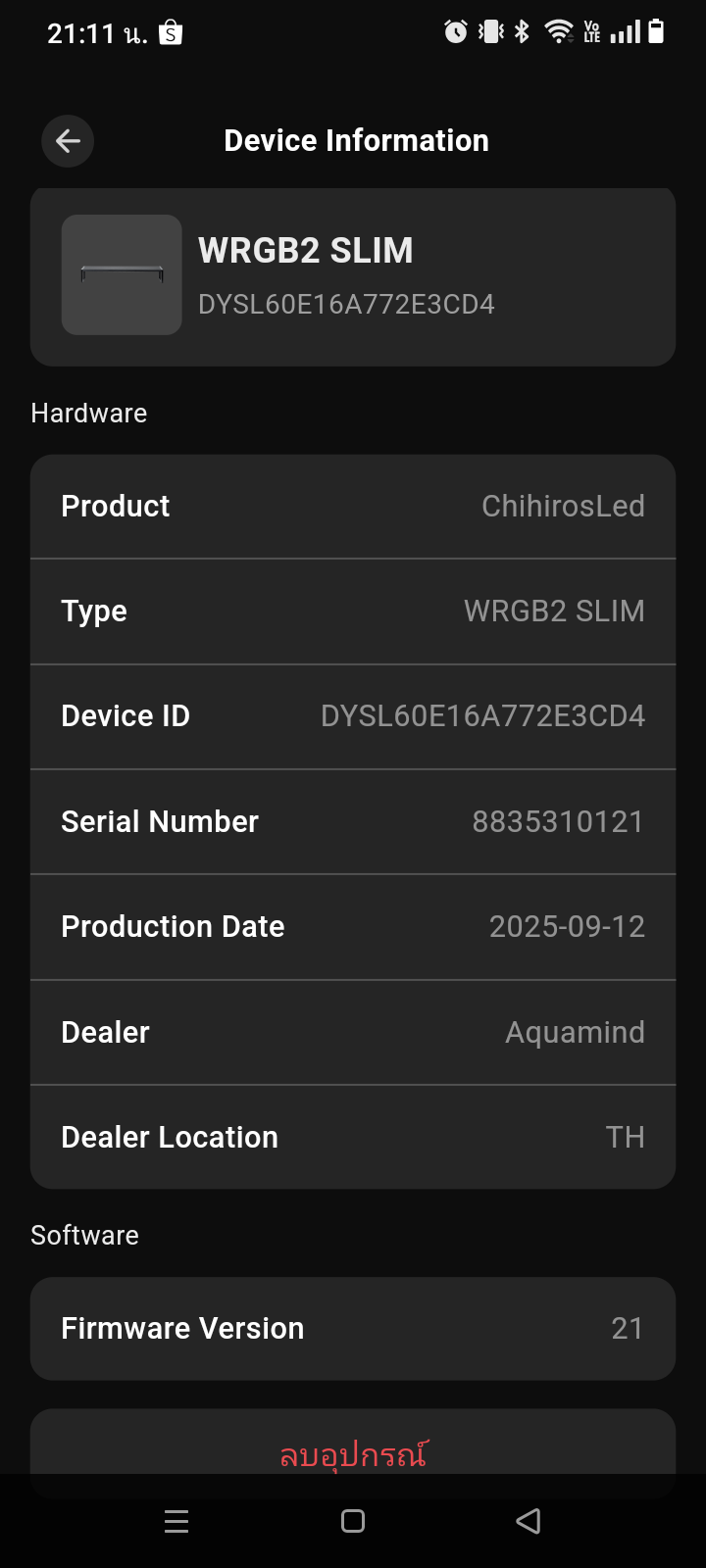706x1568 pixels.
Task: Tap the WRGB2 SLIM device thumbnail image
Action: 122,275
